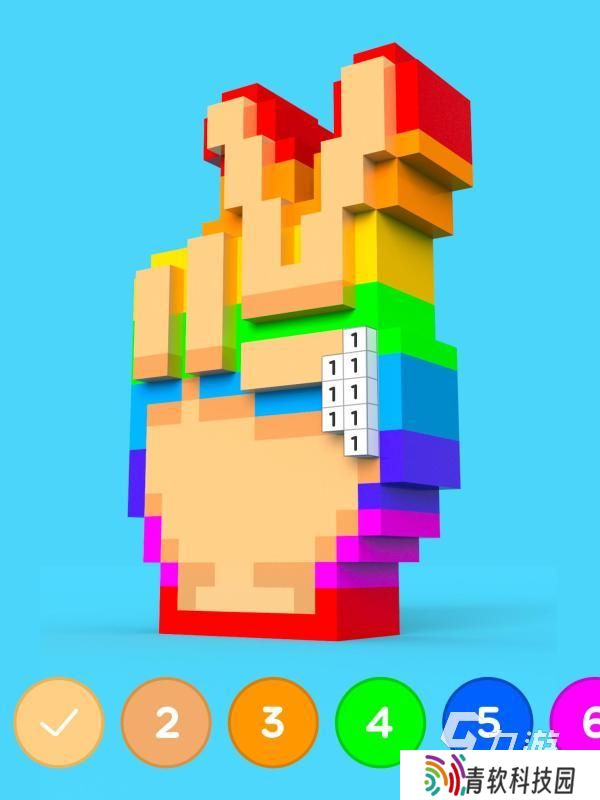The width and height of the screenshot is (600, 800).
Task: Pick color number 2 tan swatch
Action: click(166, 723)
